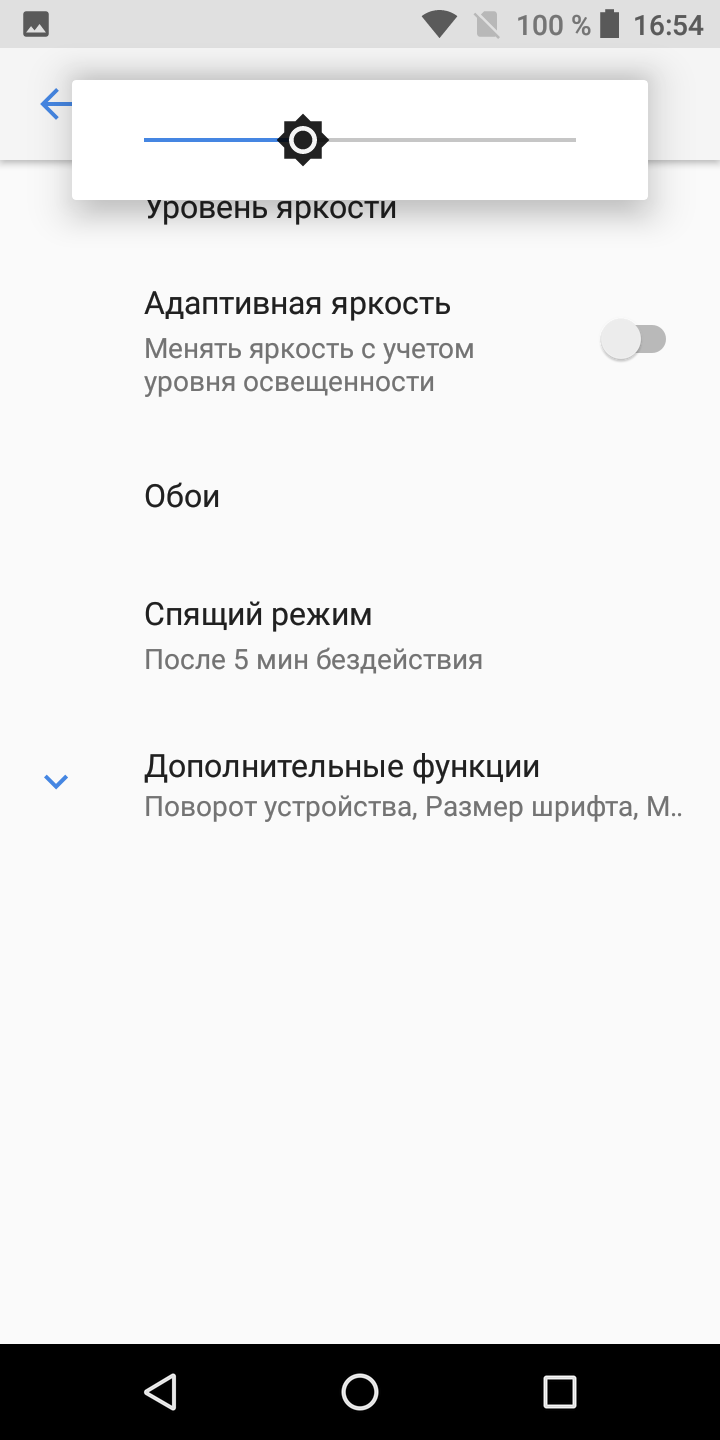
Task: Open the Обои setting
Action: 182,496
